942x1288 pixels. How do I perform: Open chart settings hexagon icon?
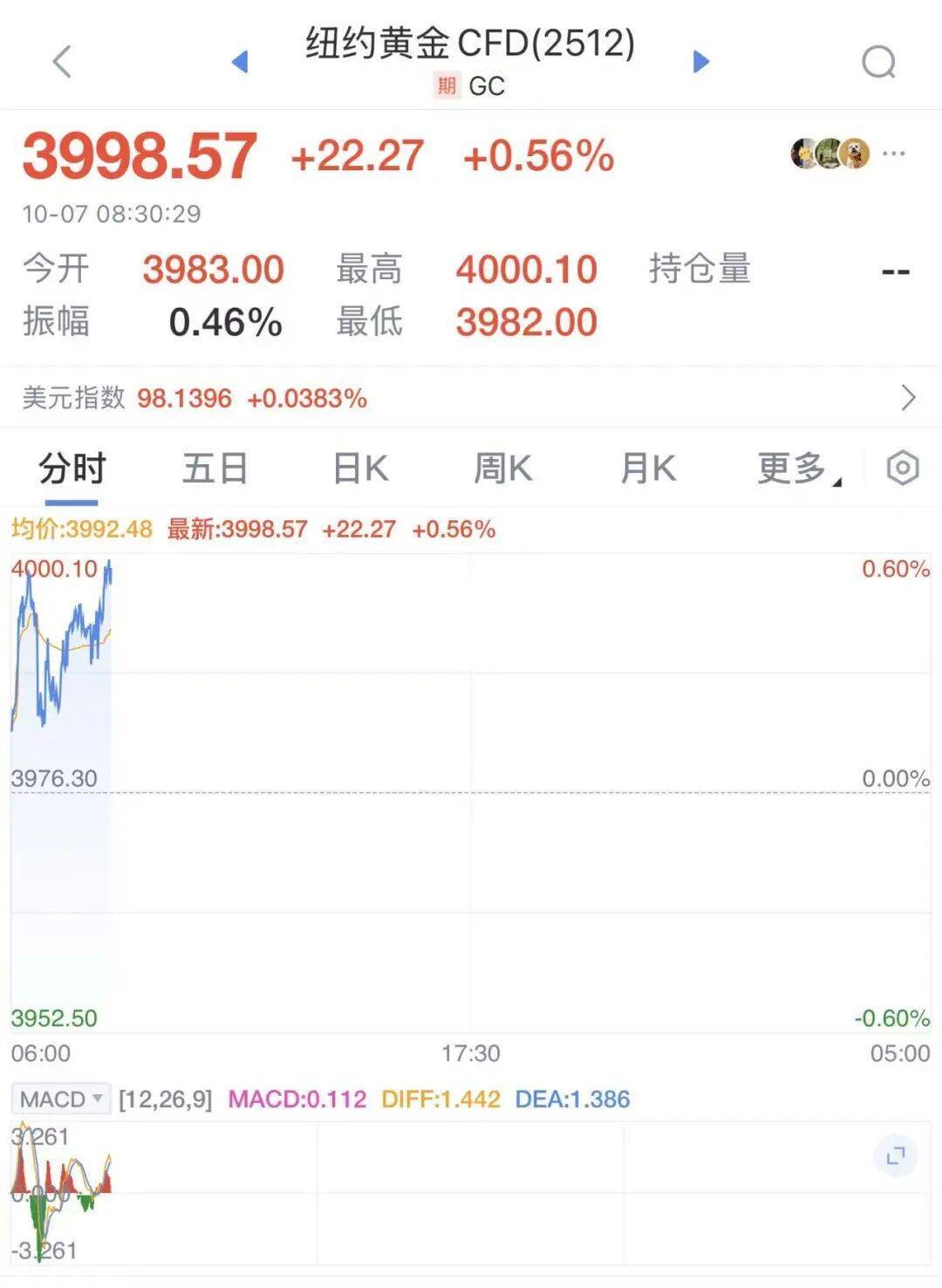coord(903,469)
